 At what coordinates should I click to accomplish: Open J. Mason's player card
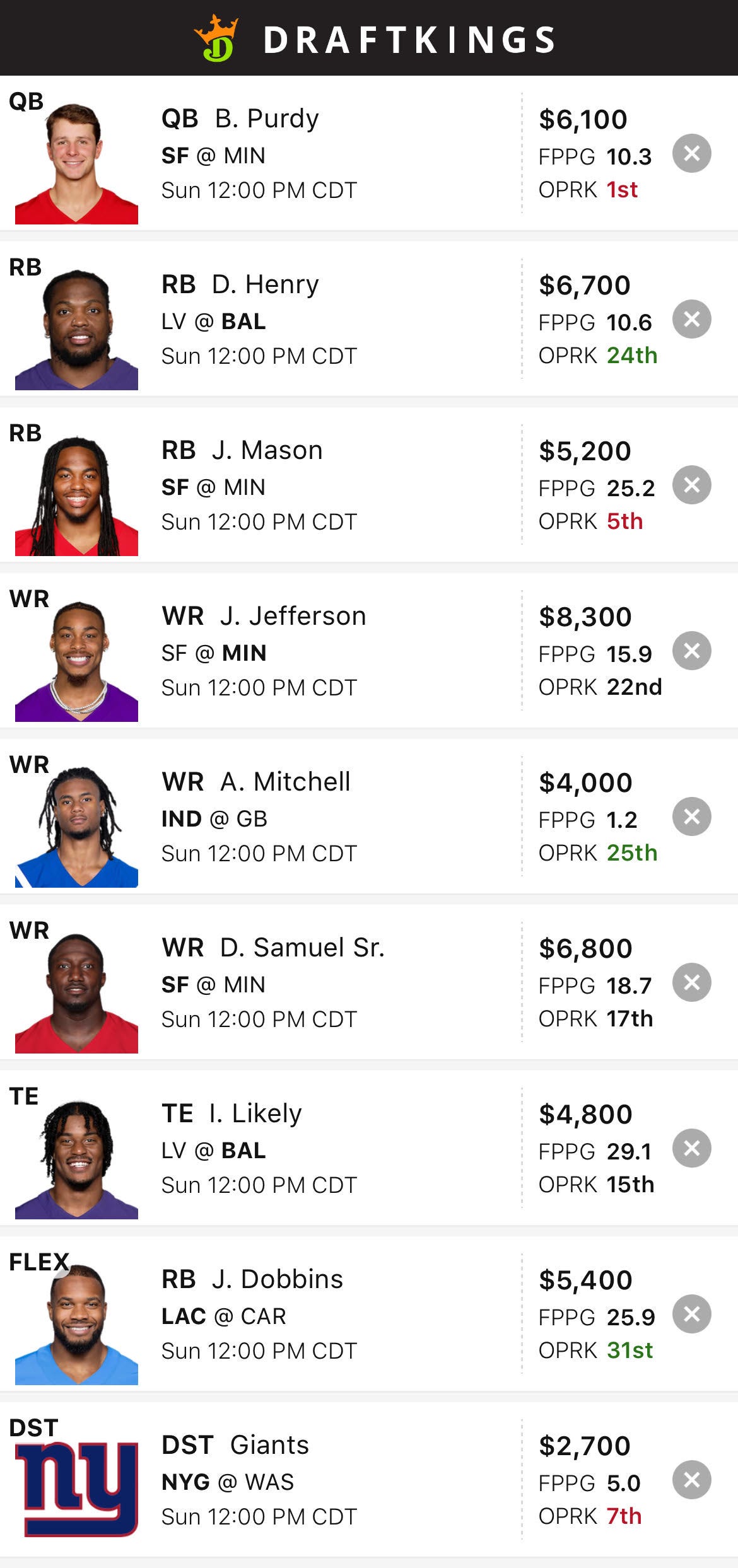tap(267, 450)
